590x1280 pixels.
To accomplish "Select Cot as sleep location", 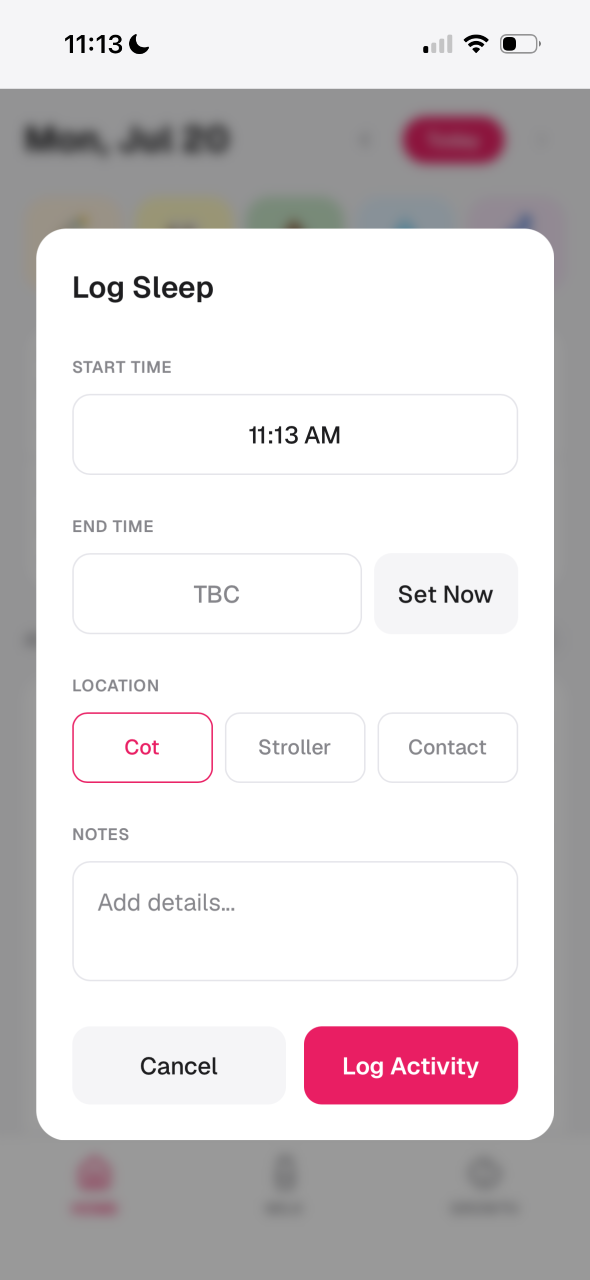I will point(142,747).
